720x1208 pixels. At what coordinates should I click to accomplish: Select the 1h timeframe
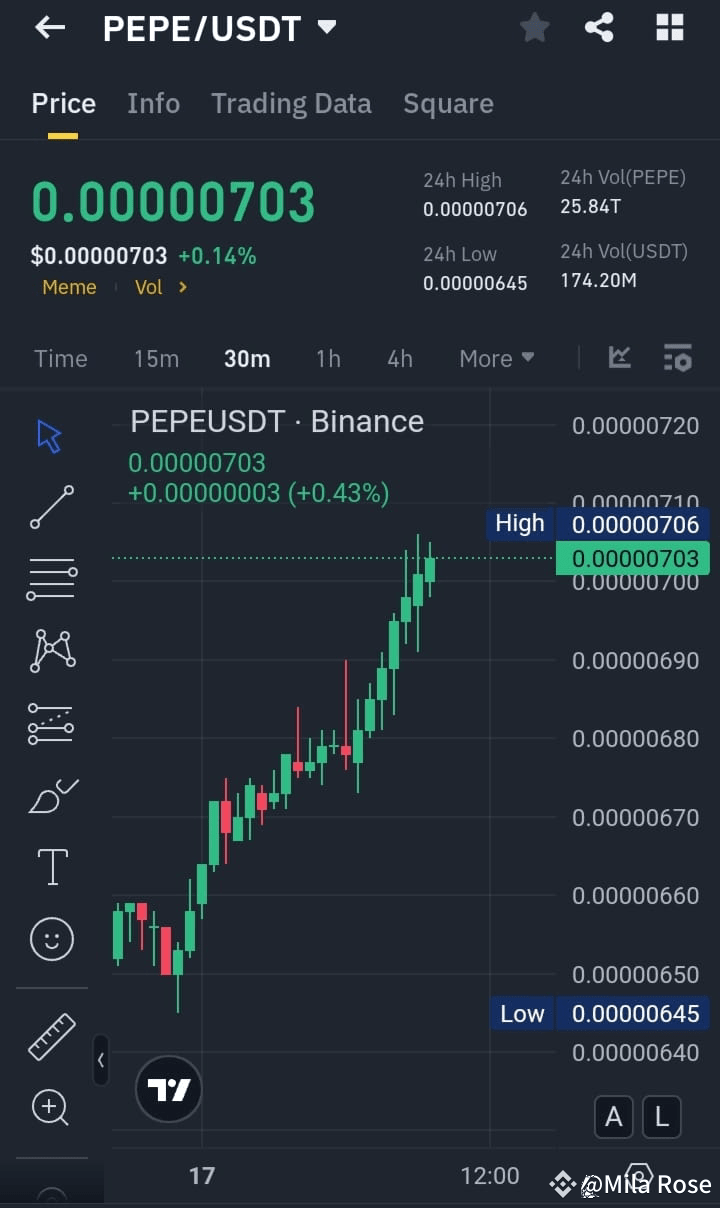pyautogui.click(x=328, y=357)
